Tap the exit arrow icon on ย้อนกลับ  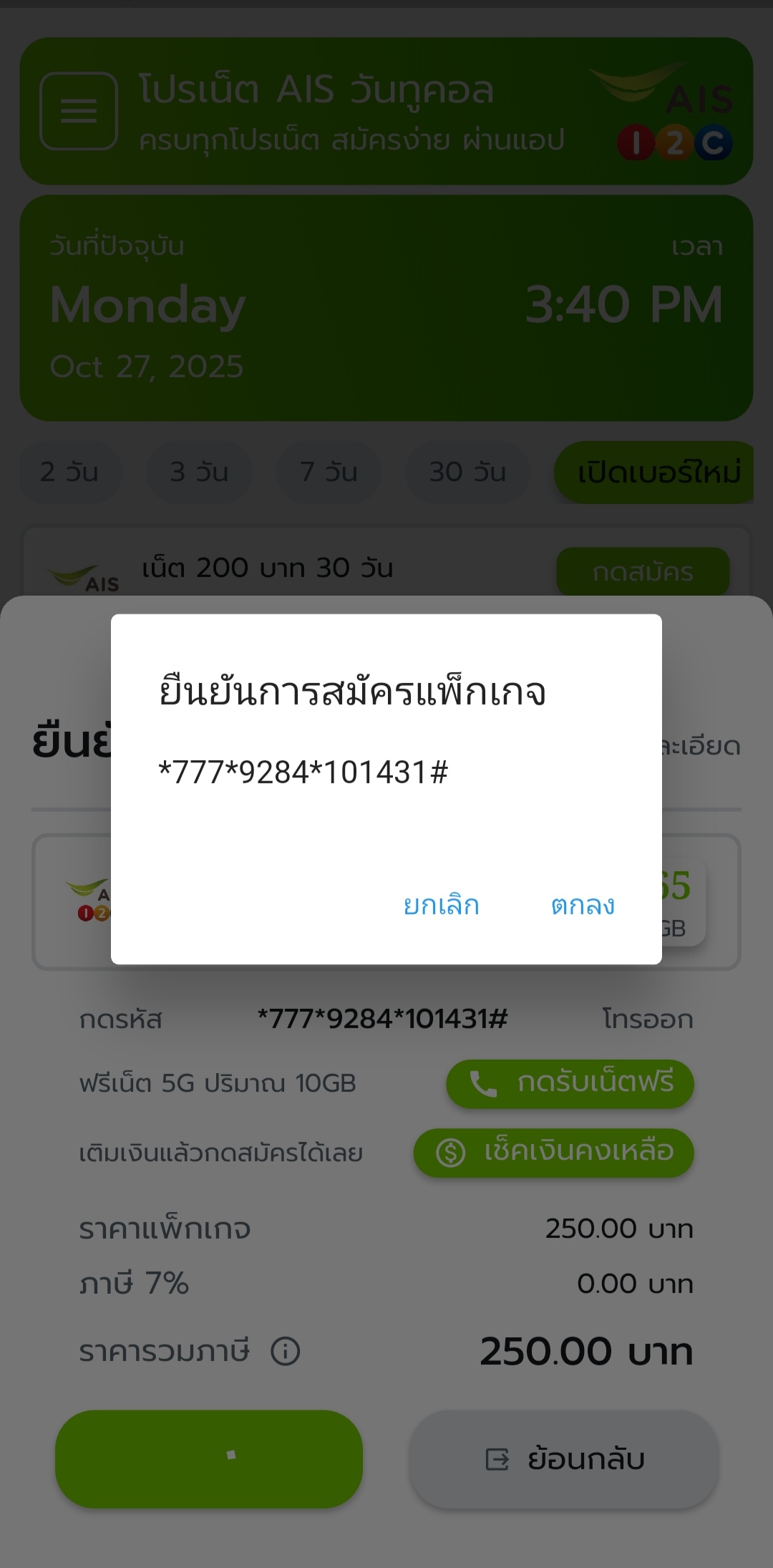point(497,1458)
